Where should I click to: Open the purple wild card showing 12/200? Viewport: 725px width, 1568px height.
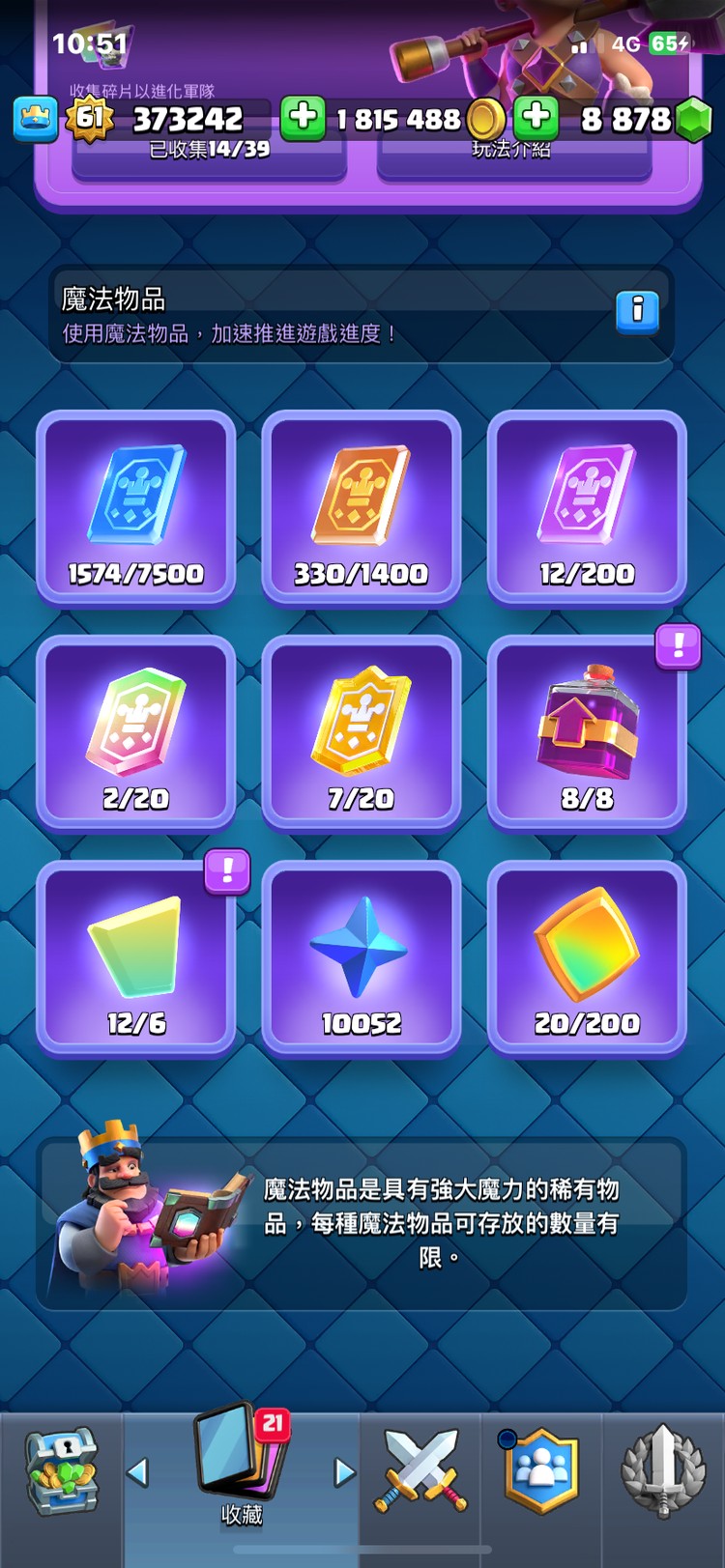587,508
